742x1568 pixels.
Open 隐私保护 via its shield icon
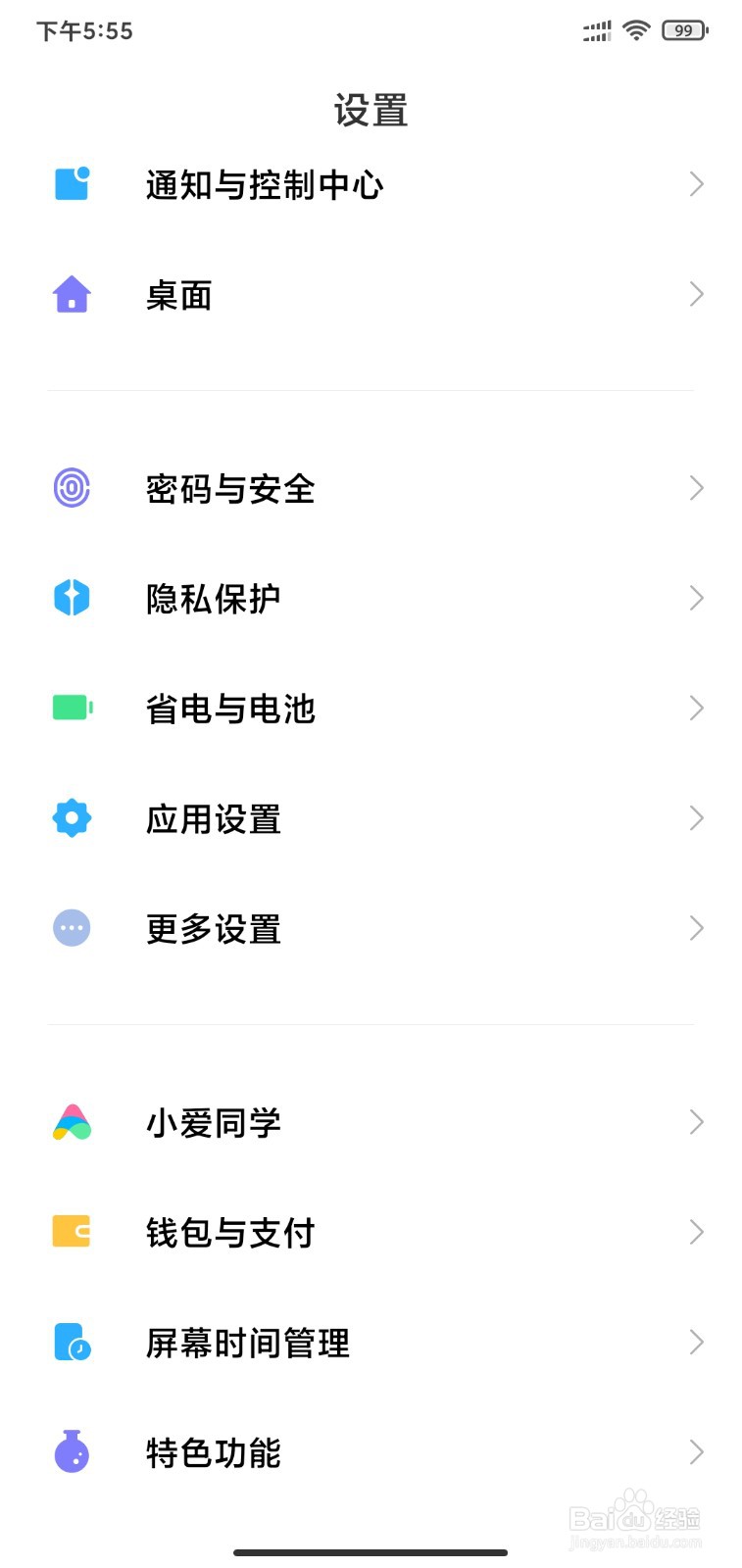pos(71,597)
